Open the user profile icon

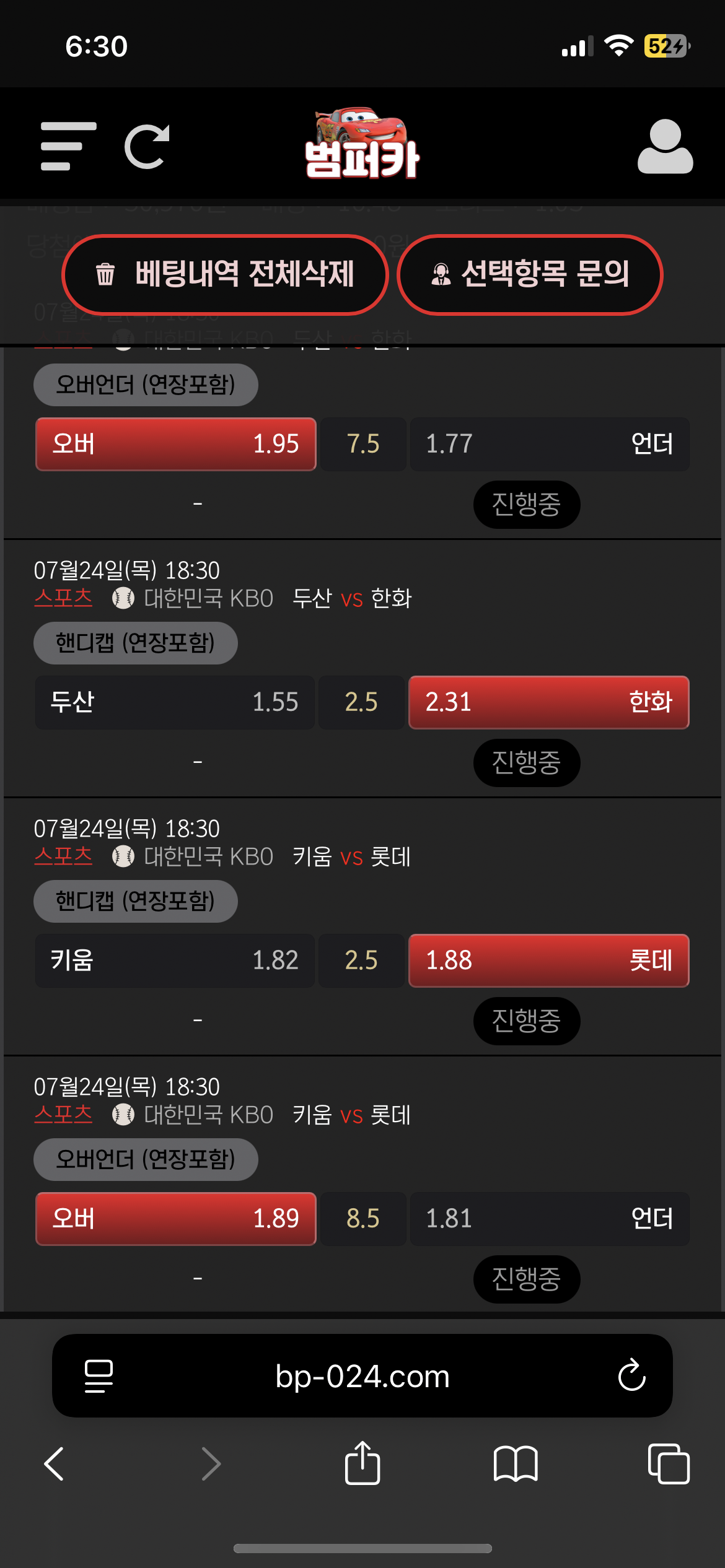coord(665,146)
